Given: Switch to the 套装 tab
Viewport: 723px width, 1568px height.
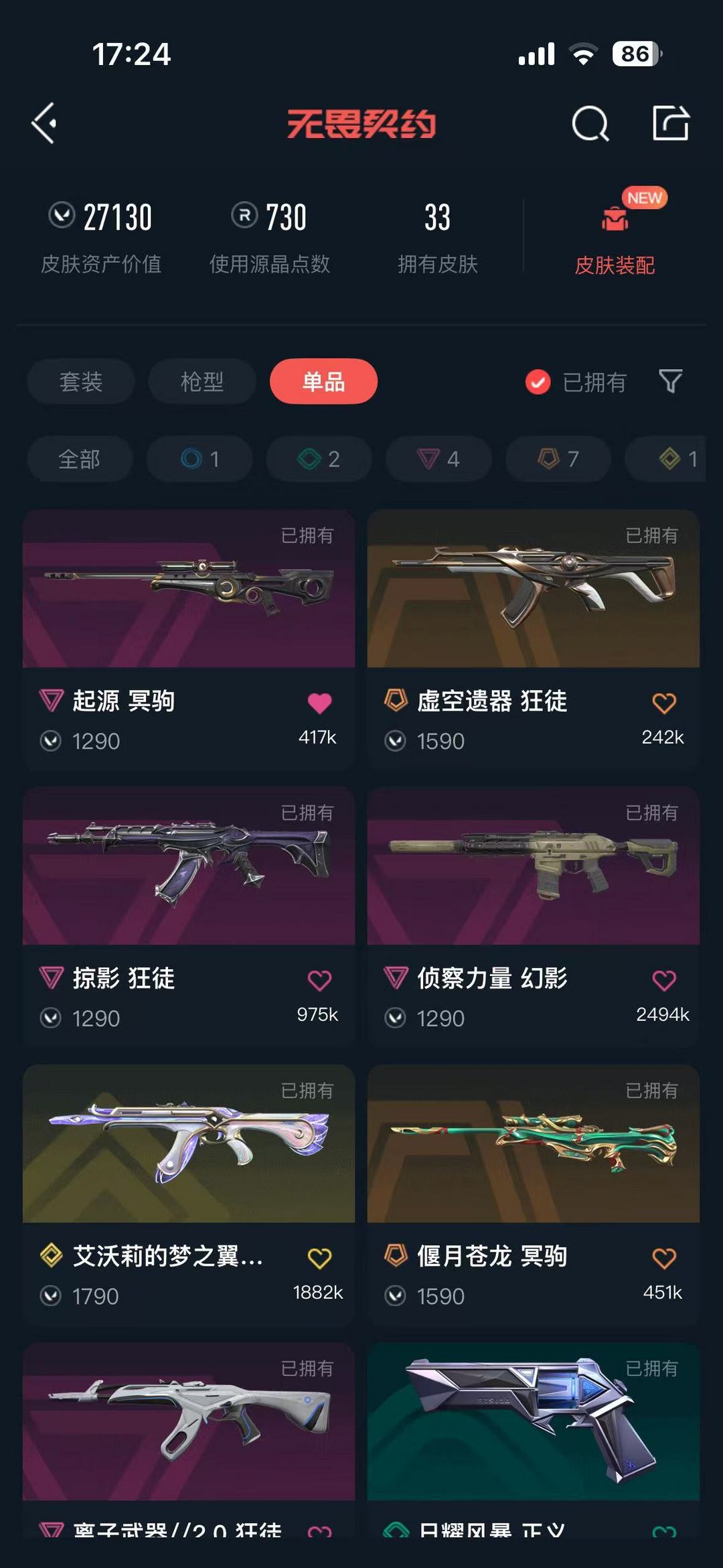Looking at the screenshot, I should (81, 382).
